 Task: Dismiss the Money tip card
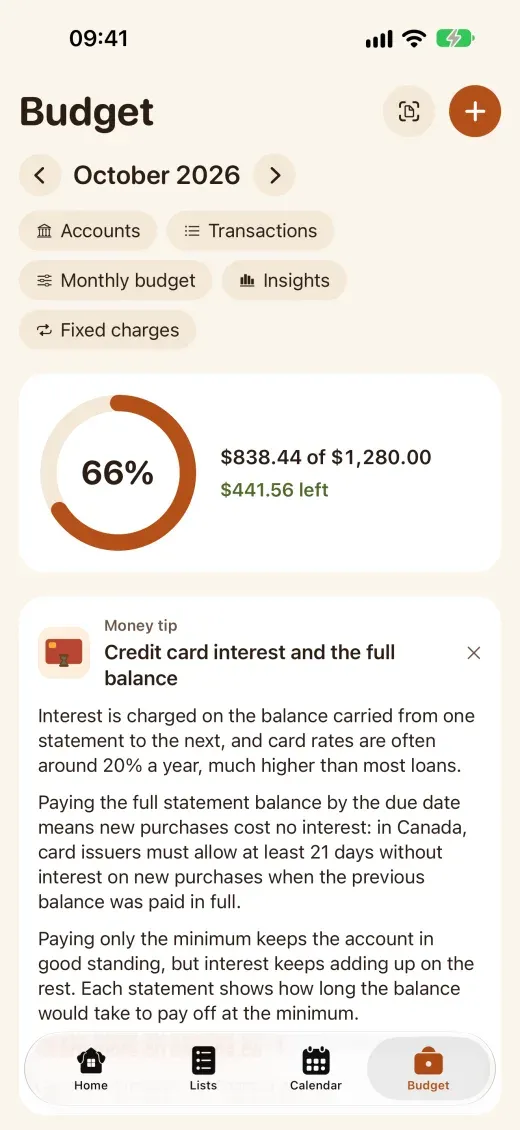pyautogui.click(x=473, y=653)
